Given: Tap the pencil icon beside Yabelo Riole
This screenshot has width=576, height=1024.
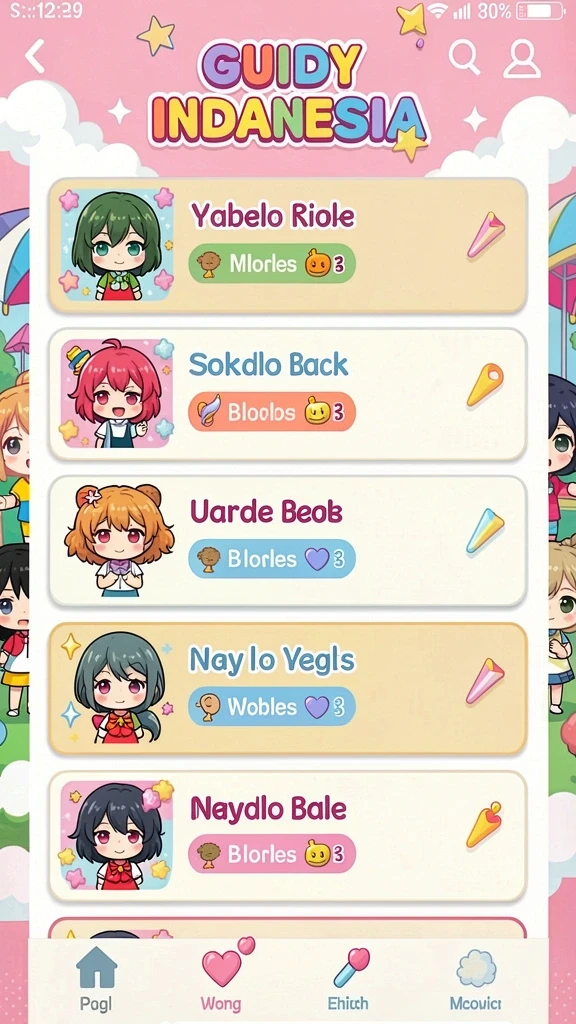Looking at the screenshot, I should (485, 234).
